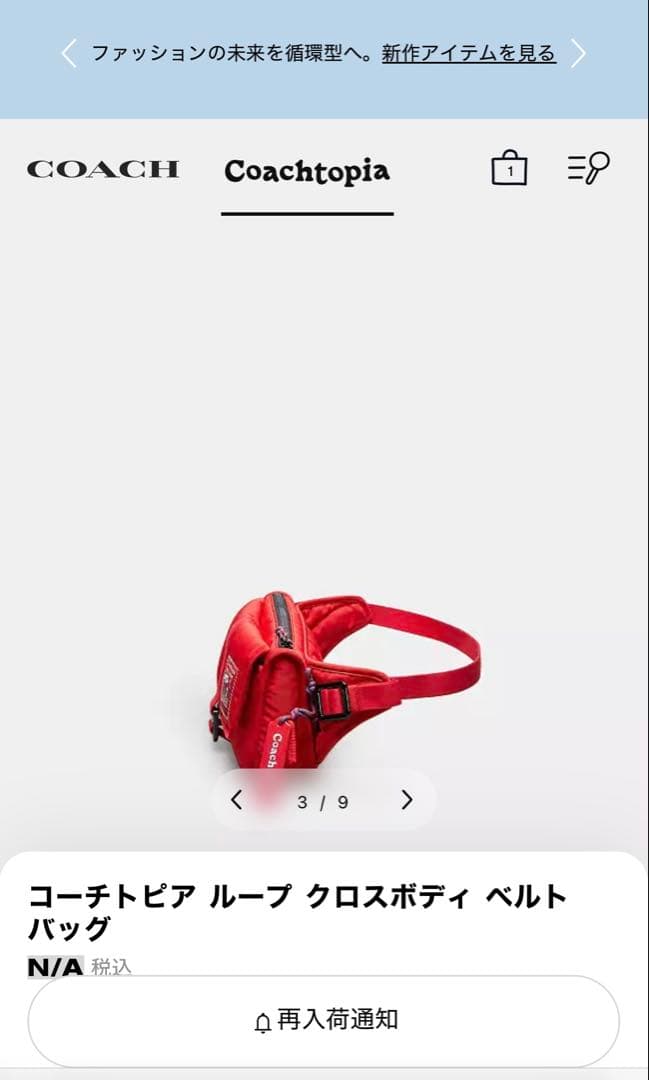This screenshot has width=649, height=1080.
Task: Tap the 再入荷通知 restock alert button
Action: tap(324, 1020)
